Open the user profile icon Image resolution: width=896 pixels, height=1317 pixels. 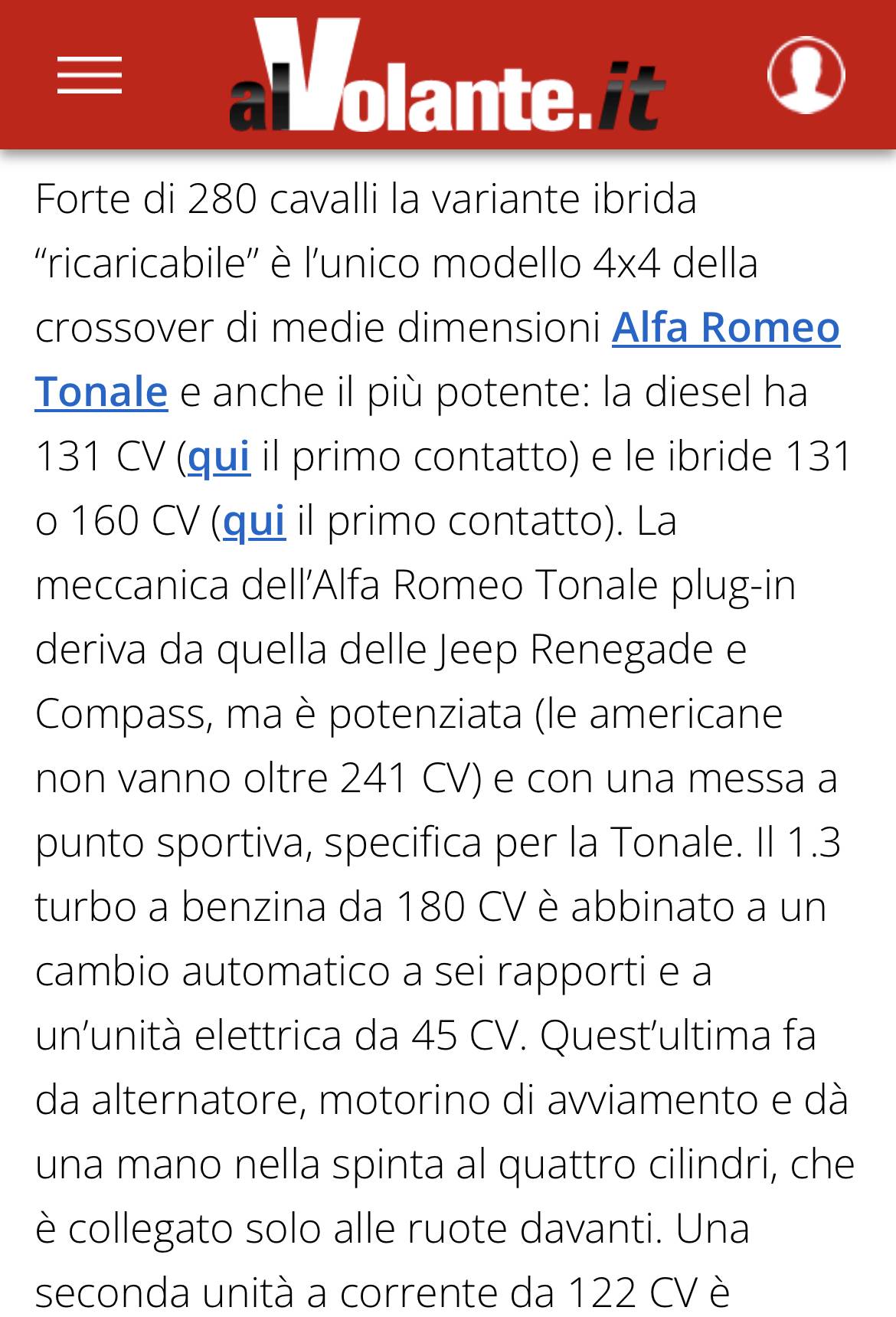[806, 75]
